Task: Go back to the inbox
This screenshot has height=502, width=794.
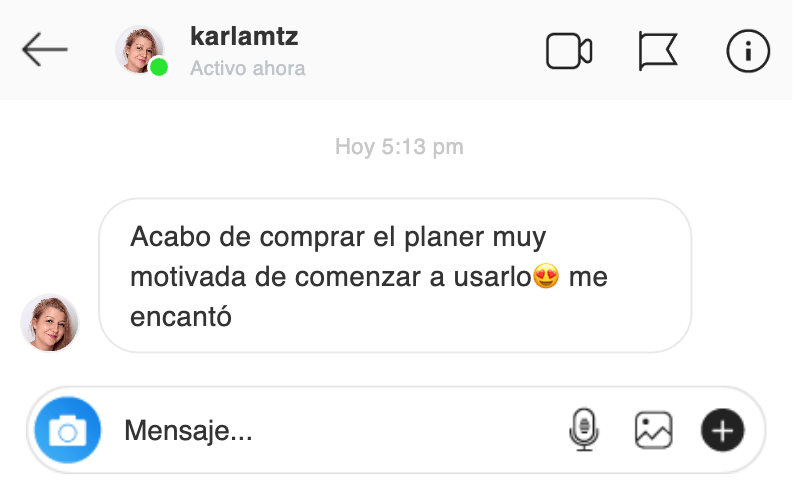Action: click(x=45, y=50)
